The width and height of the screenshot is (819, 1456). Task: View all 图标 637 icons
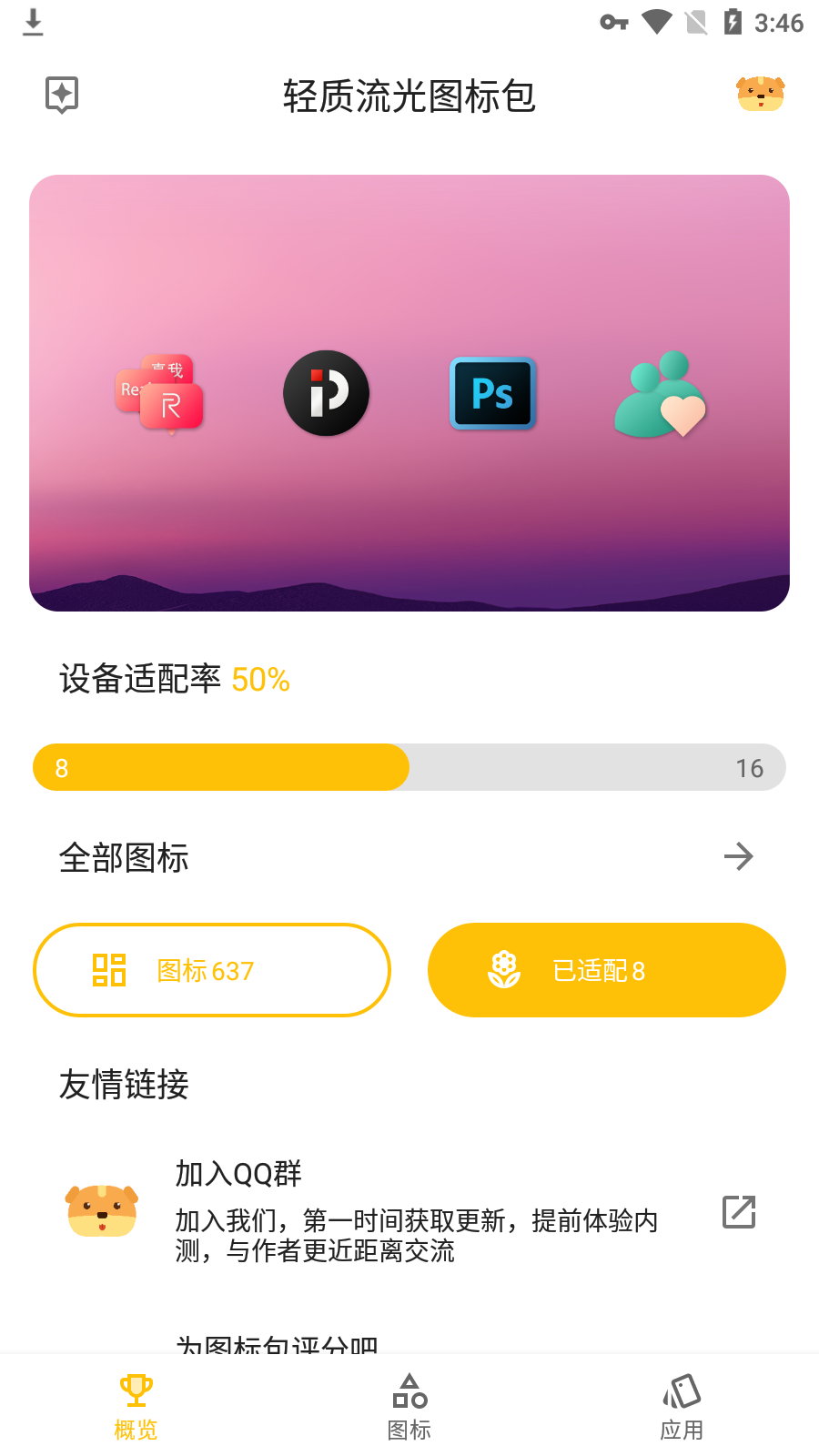pos(212,970)
